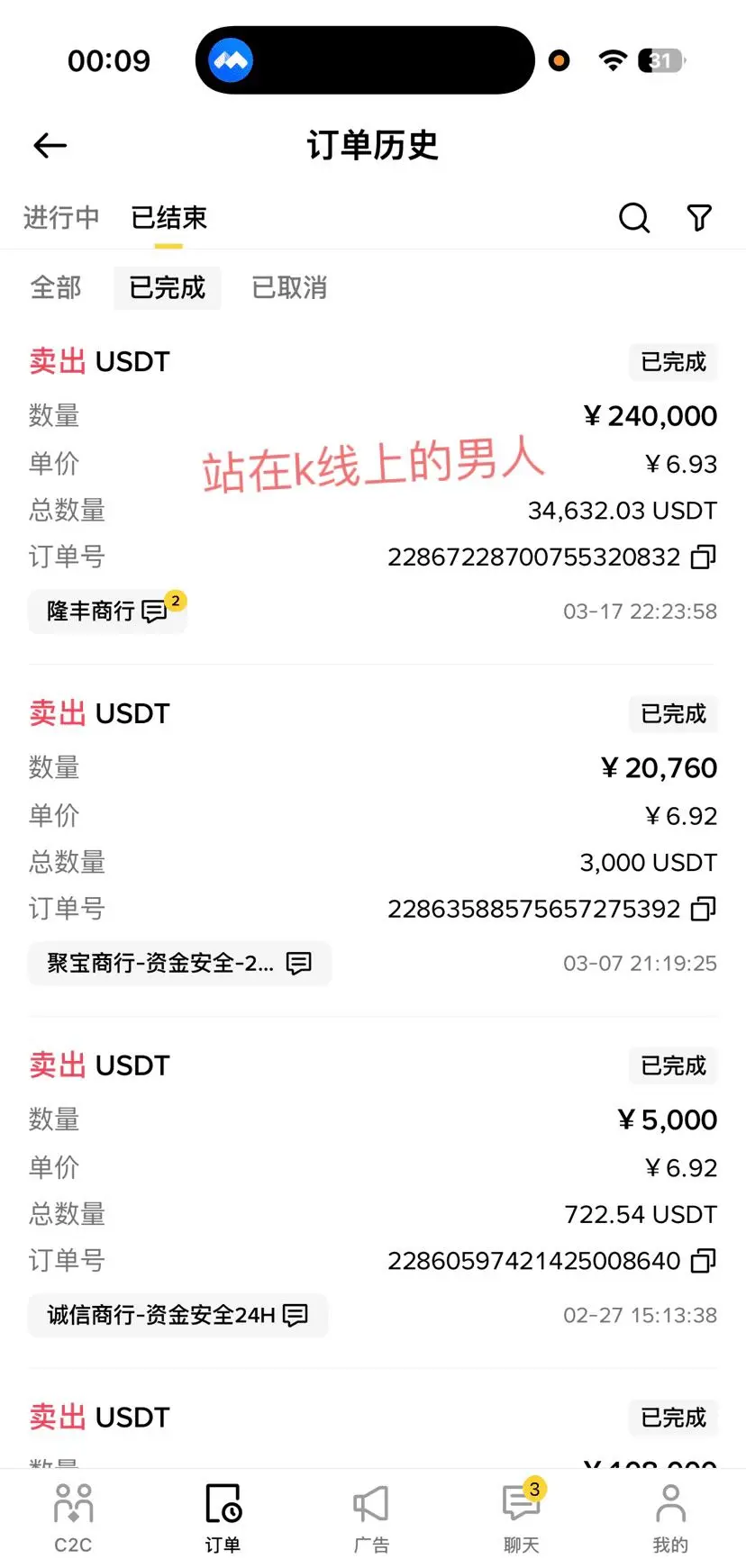746x1568 pixels.
Task: Open chat with 隆丰商行
Action: click(x=107, y=612)
